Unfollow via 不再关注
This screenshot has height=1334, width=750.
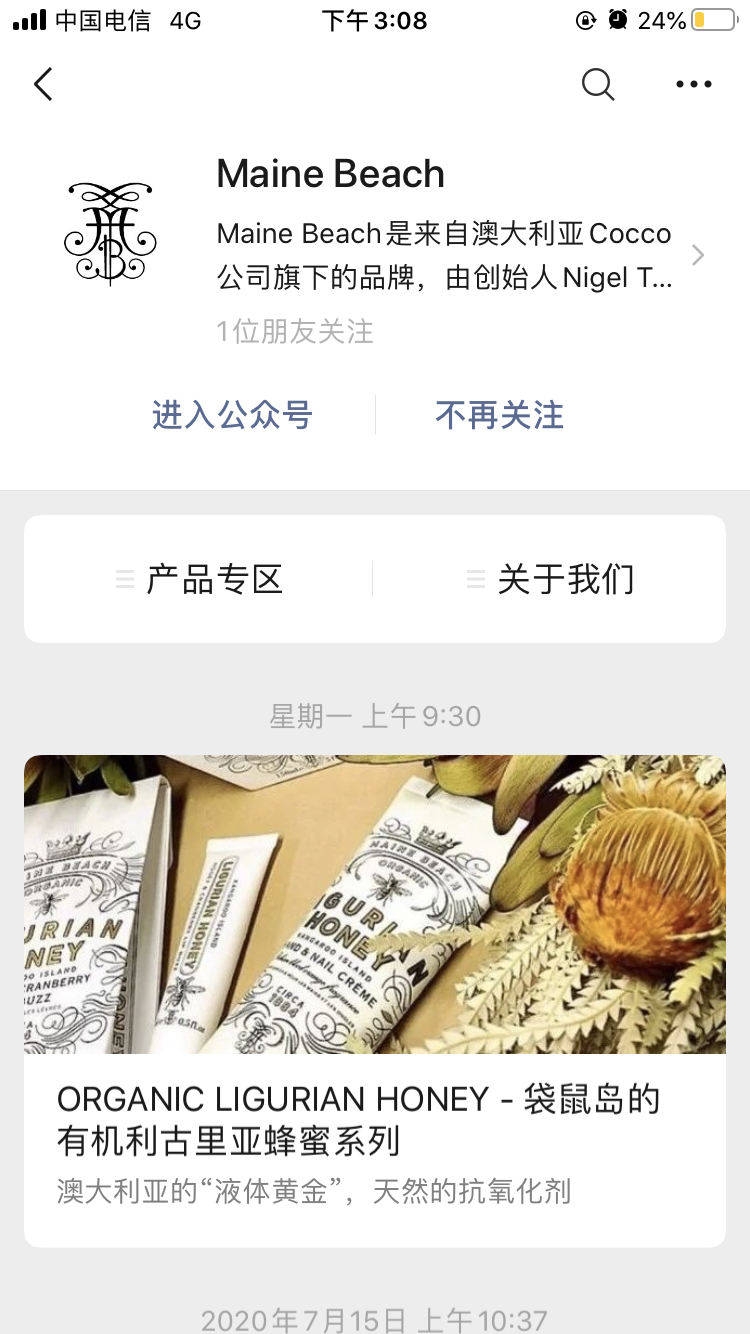tap(500, 415)
